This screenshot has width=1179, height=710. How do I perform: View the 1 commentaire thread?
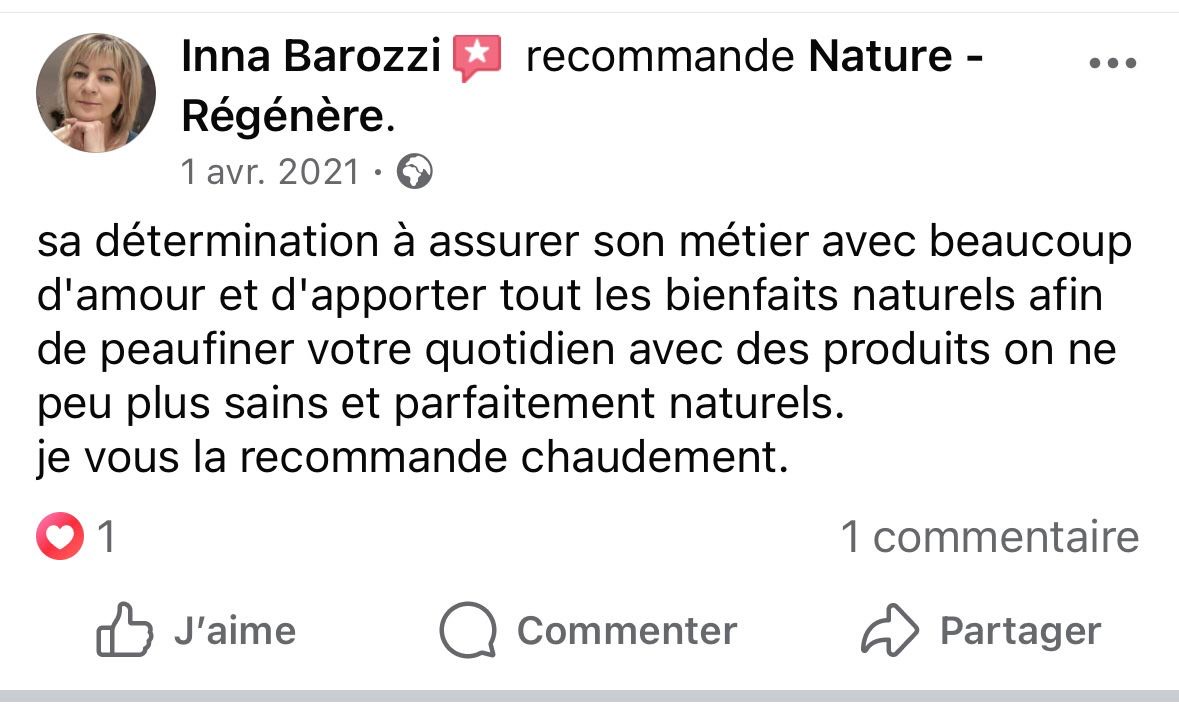click(x=990, y=537)
